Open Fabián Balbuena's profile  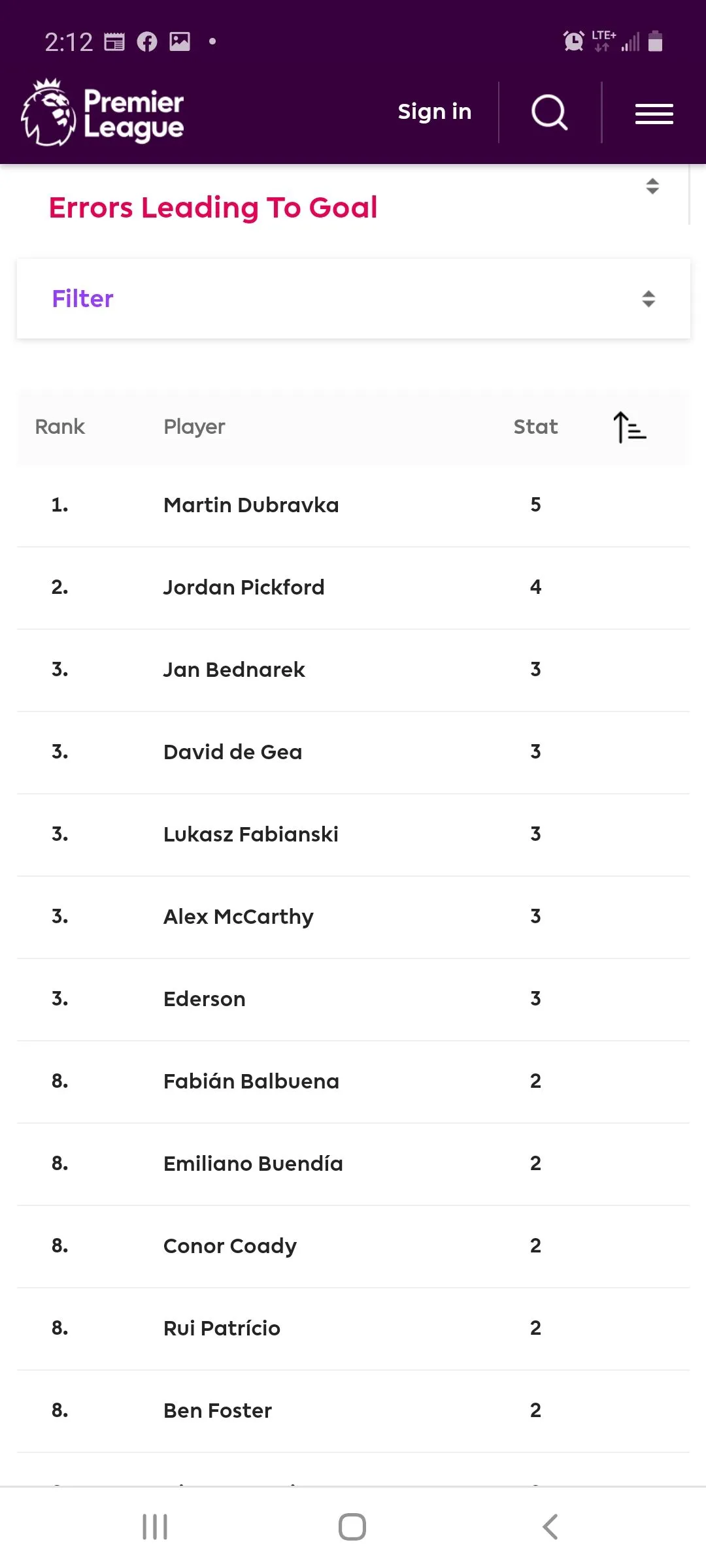[251, 1081]
